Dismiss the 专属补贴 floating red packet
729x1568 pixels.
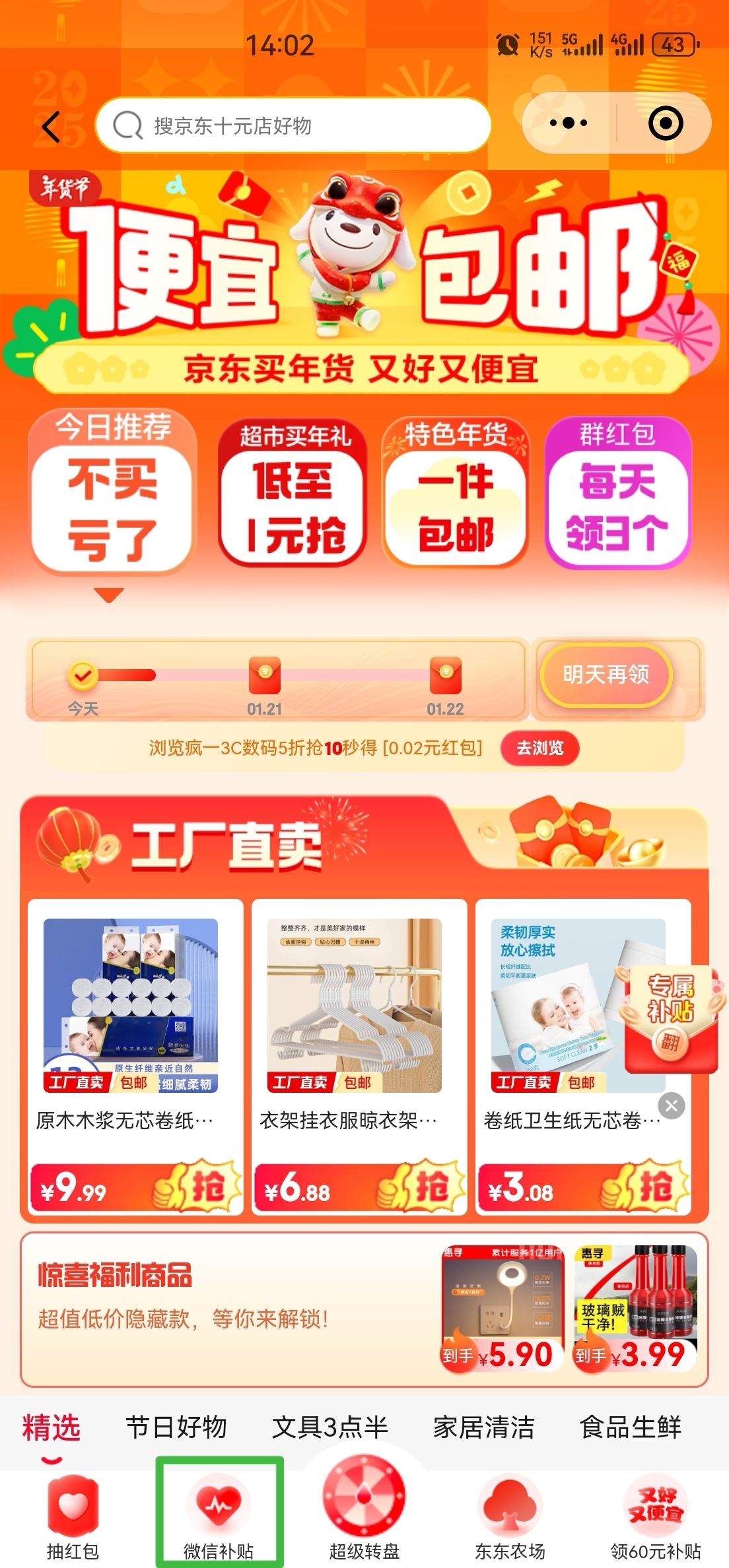tap(672, 1105)
